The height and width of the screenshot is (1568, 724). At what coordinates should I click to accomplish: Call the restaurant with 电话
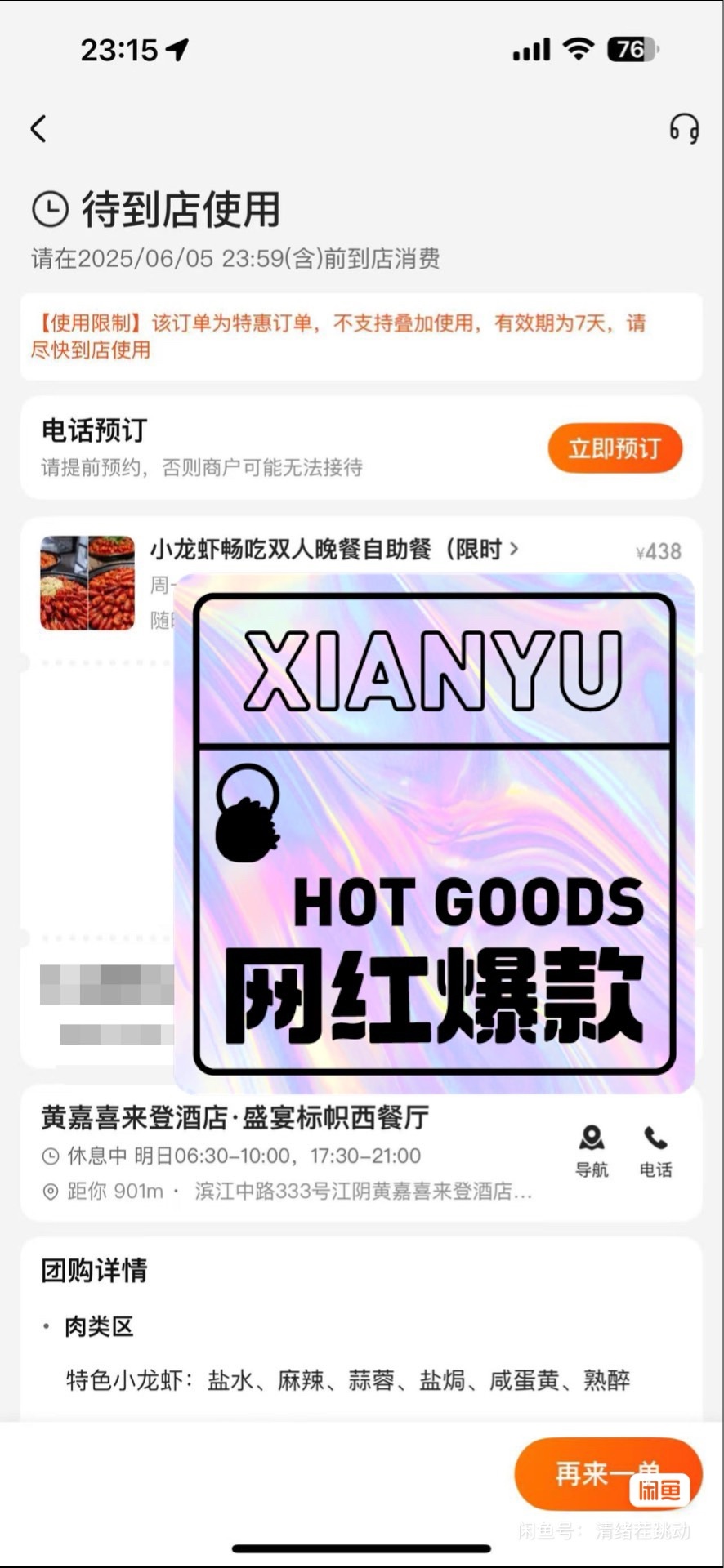[655, 1151]
